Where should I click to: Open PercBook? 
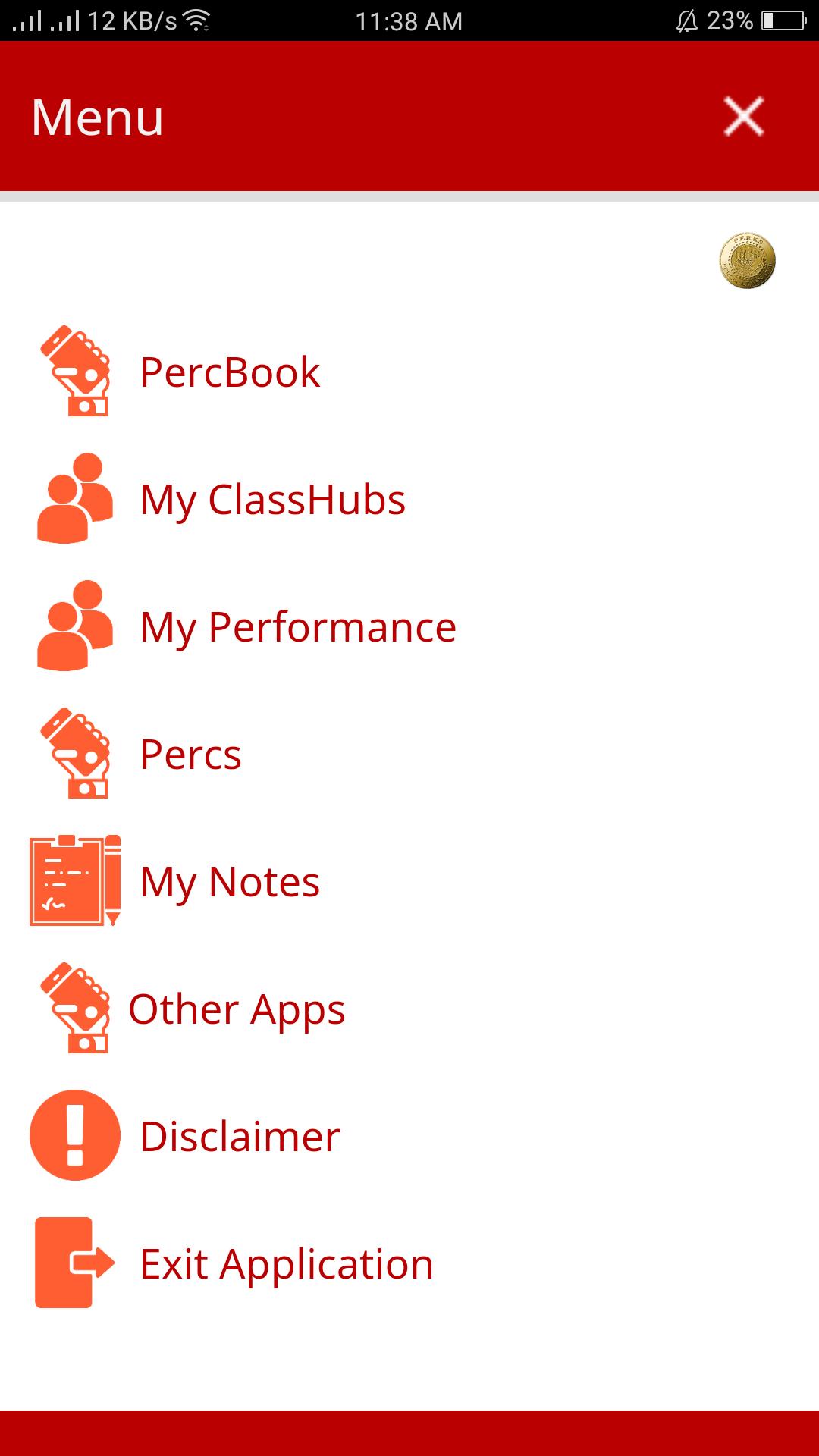(229, 372)
